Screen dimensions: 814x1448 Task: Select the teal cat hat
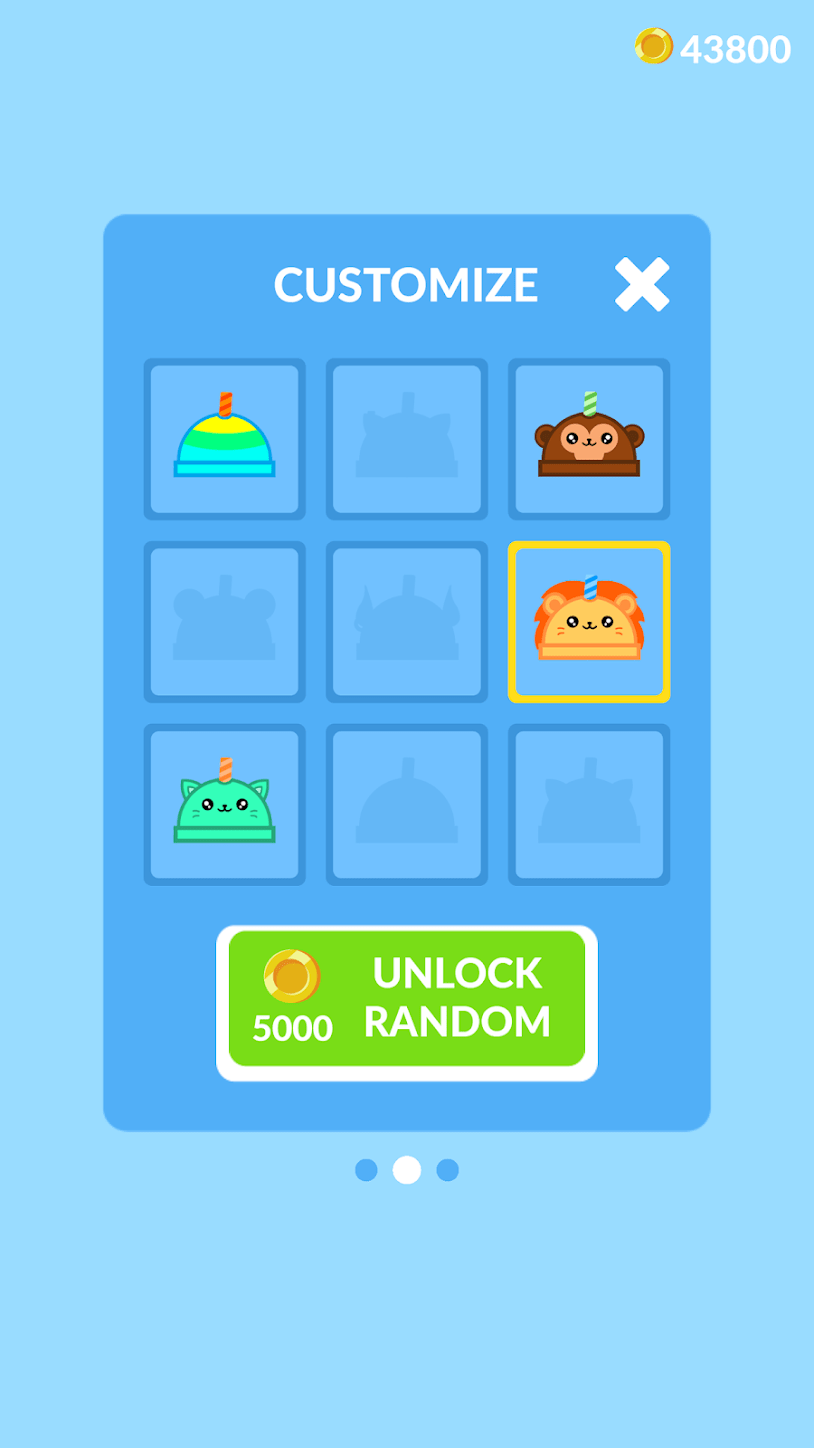click(224, 803)
